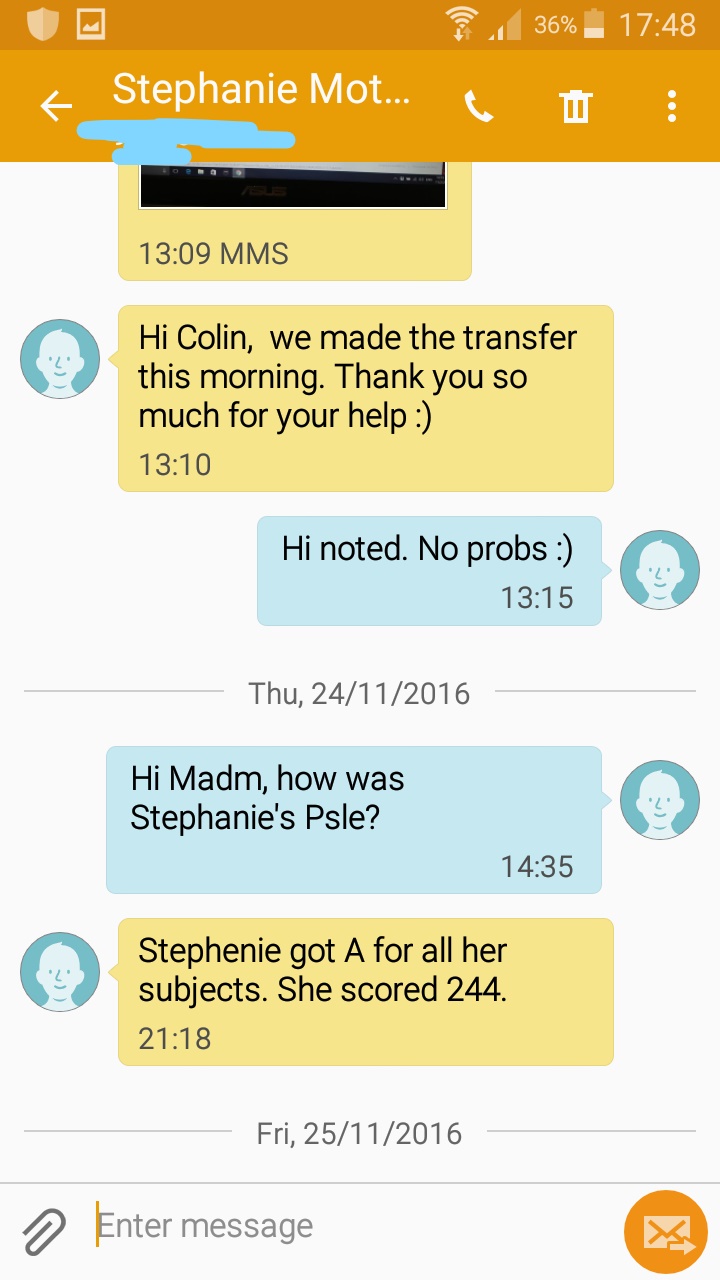Open the contact avatar beside 'Hi Colin' message
Image resolution: width=720 pixels, height=1280 pixels.
[x=60, y=359]
